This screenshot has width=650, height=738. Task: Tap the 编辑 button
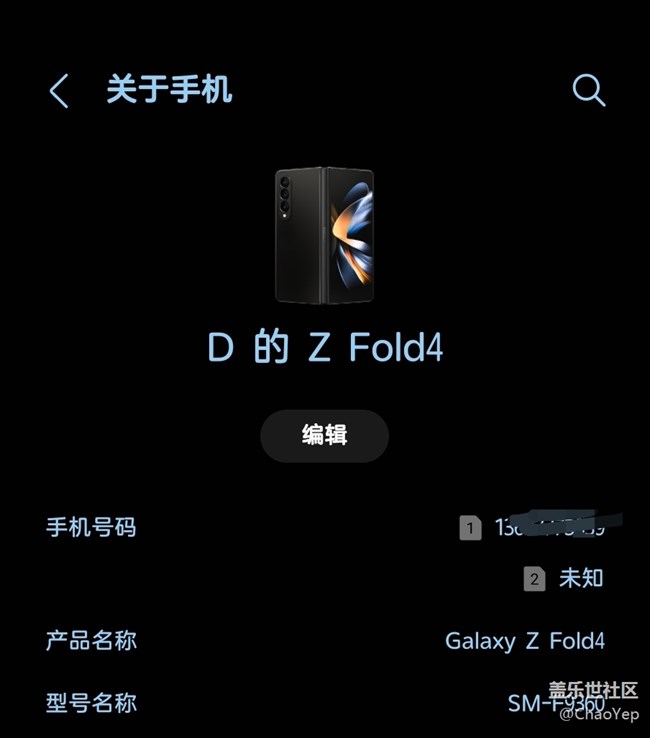[324, 436]
